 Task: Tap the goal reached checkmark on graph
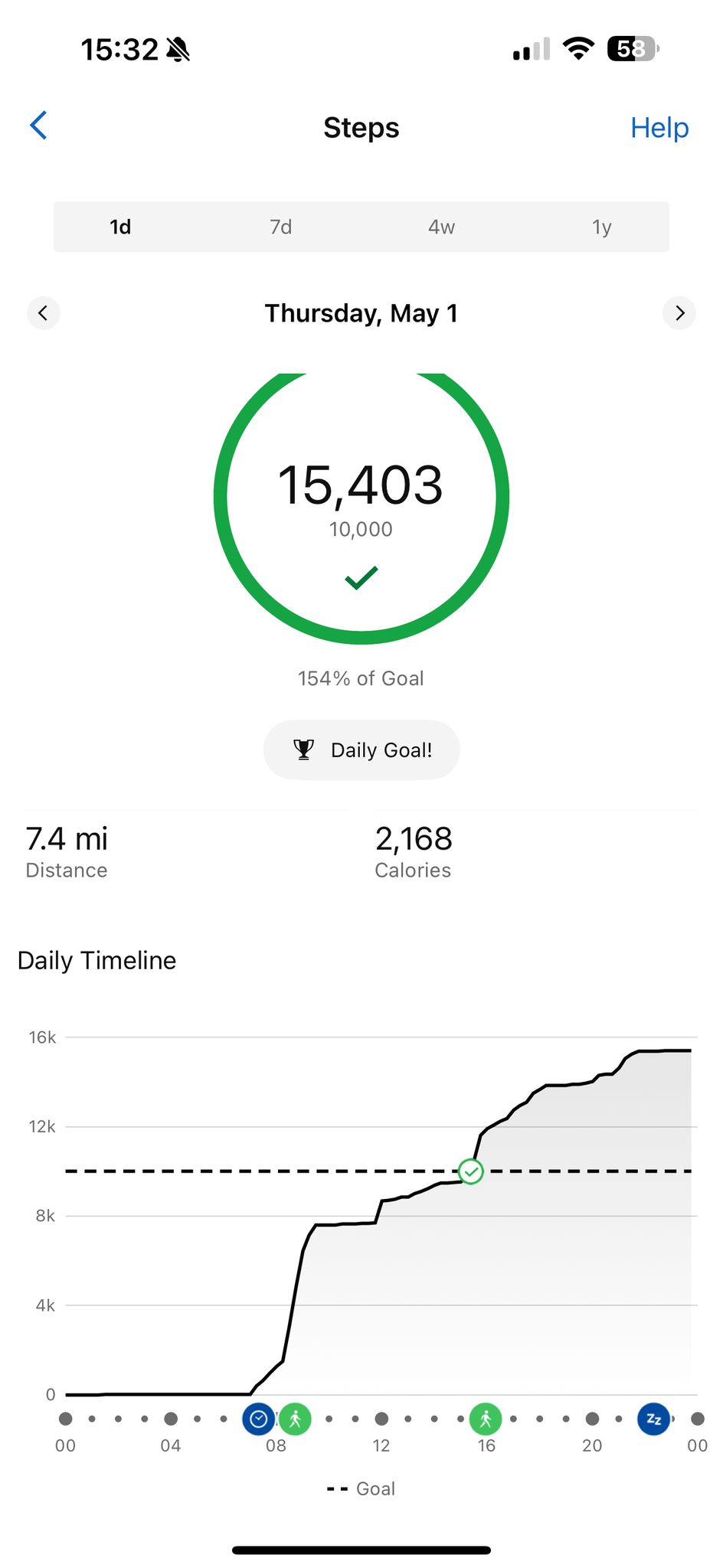pyautogui.click(x=471, y=1171)
